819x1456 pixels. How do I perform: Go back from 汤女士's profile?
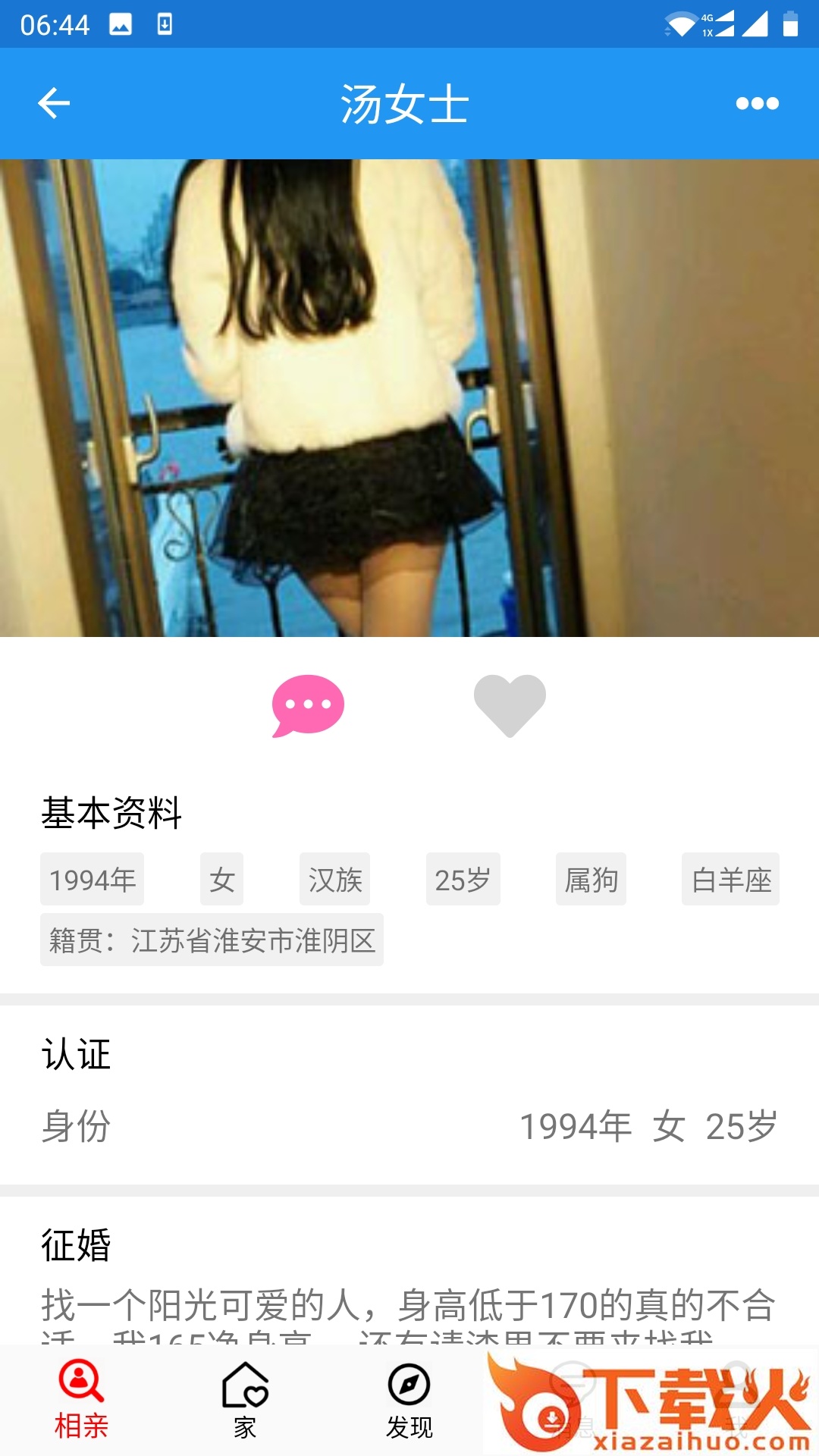coord(54,103)
